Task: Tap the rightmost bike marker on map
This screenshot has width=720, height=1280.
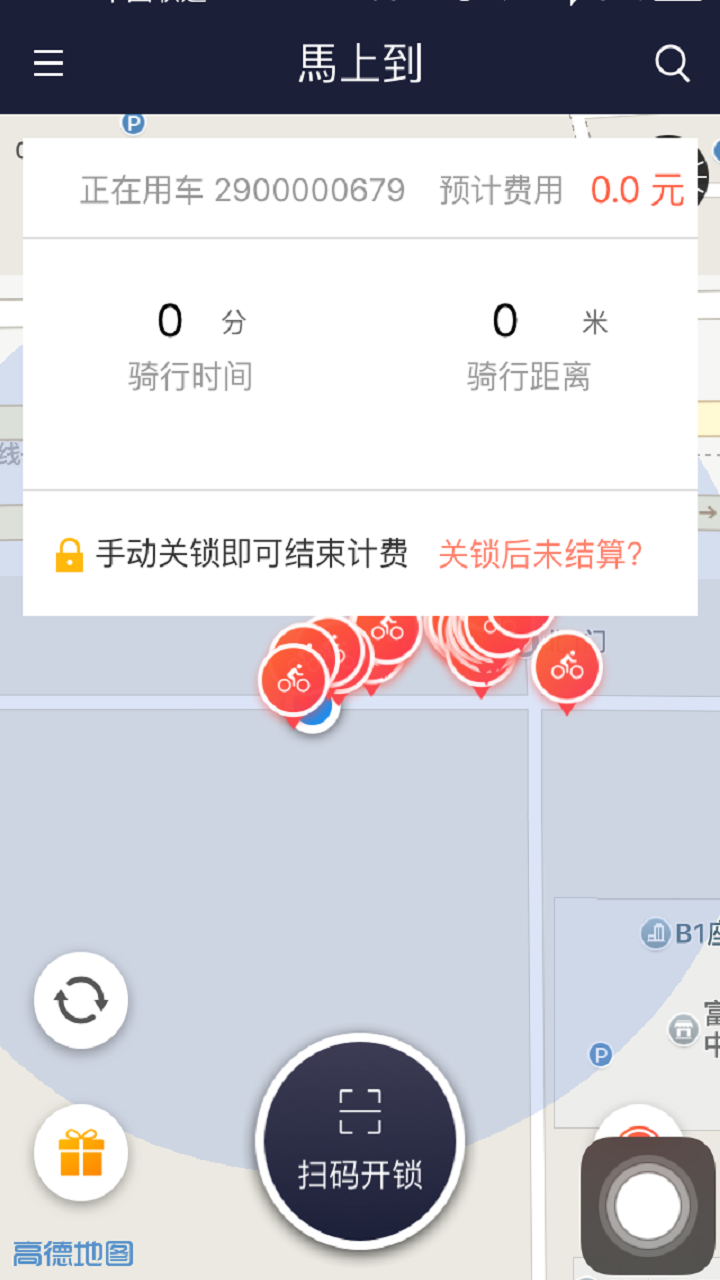Action: 566,668
